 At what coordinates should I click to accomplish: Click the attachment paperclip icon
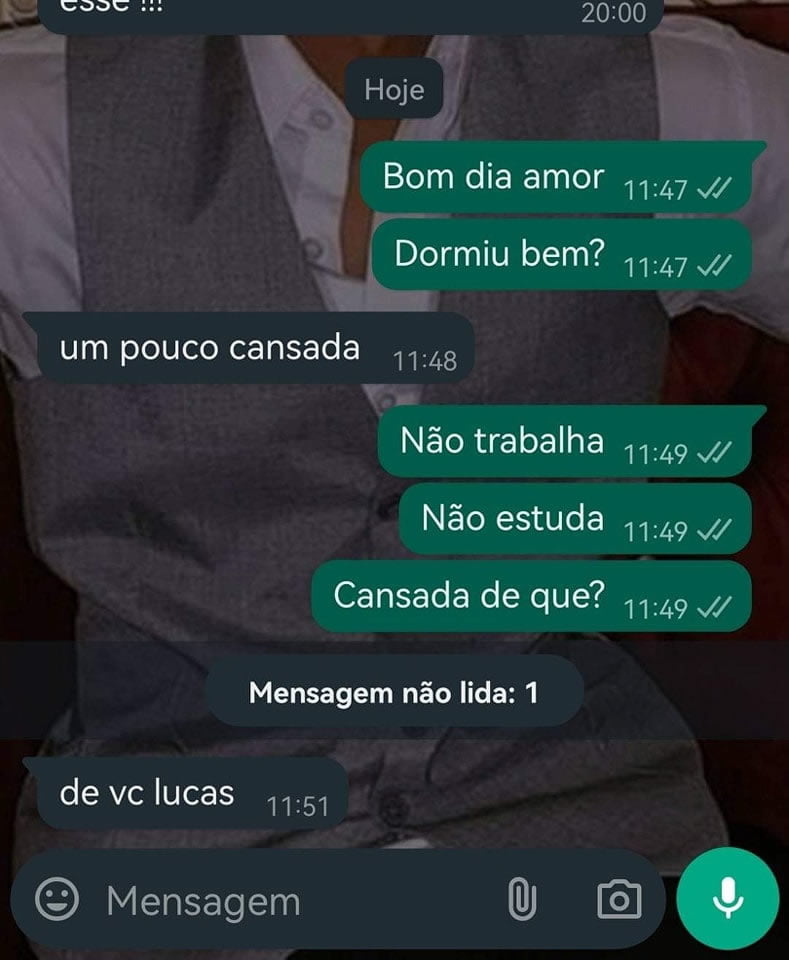pyautogui.click(x=519, y=900)
